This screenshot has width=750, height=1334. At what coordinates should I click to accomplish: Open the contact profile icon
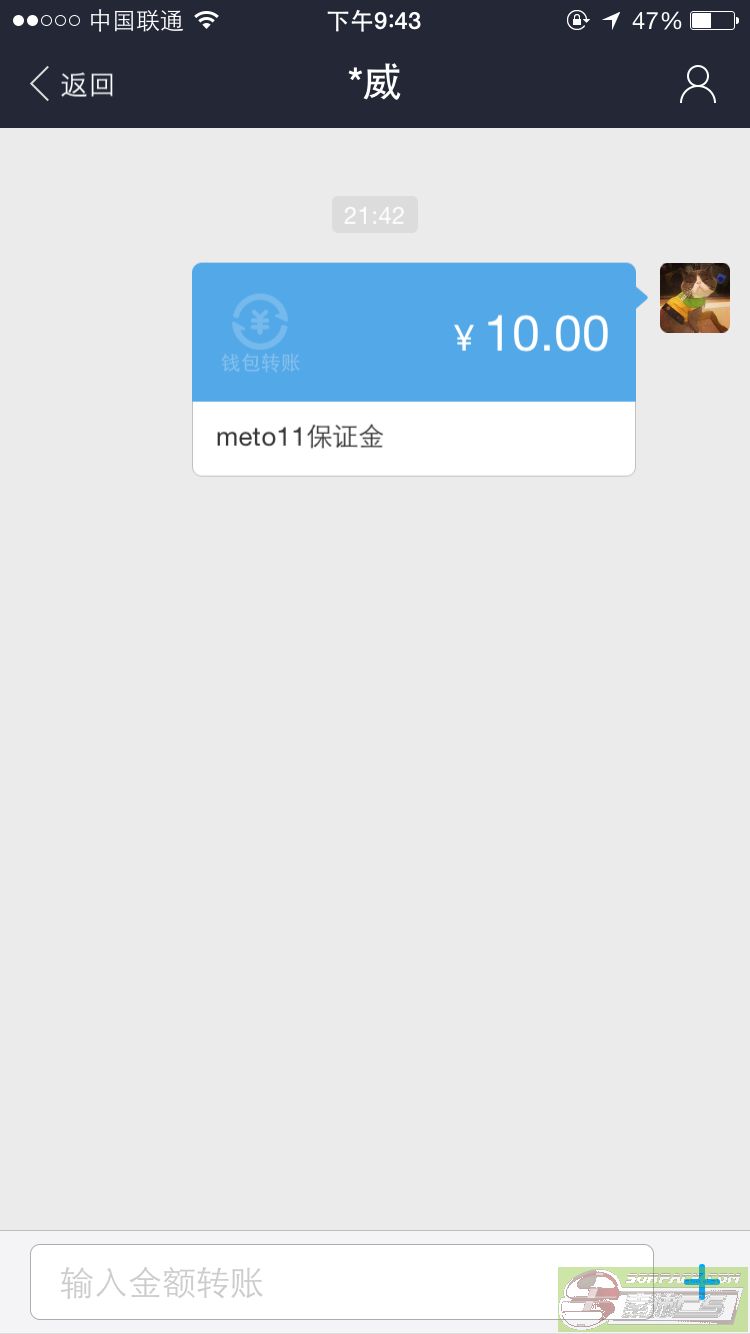coord(697,85)
